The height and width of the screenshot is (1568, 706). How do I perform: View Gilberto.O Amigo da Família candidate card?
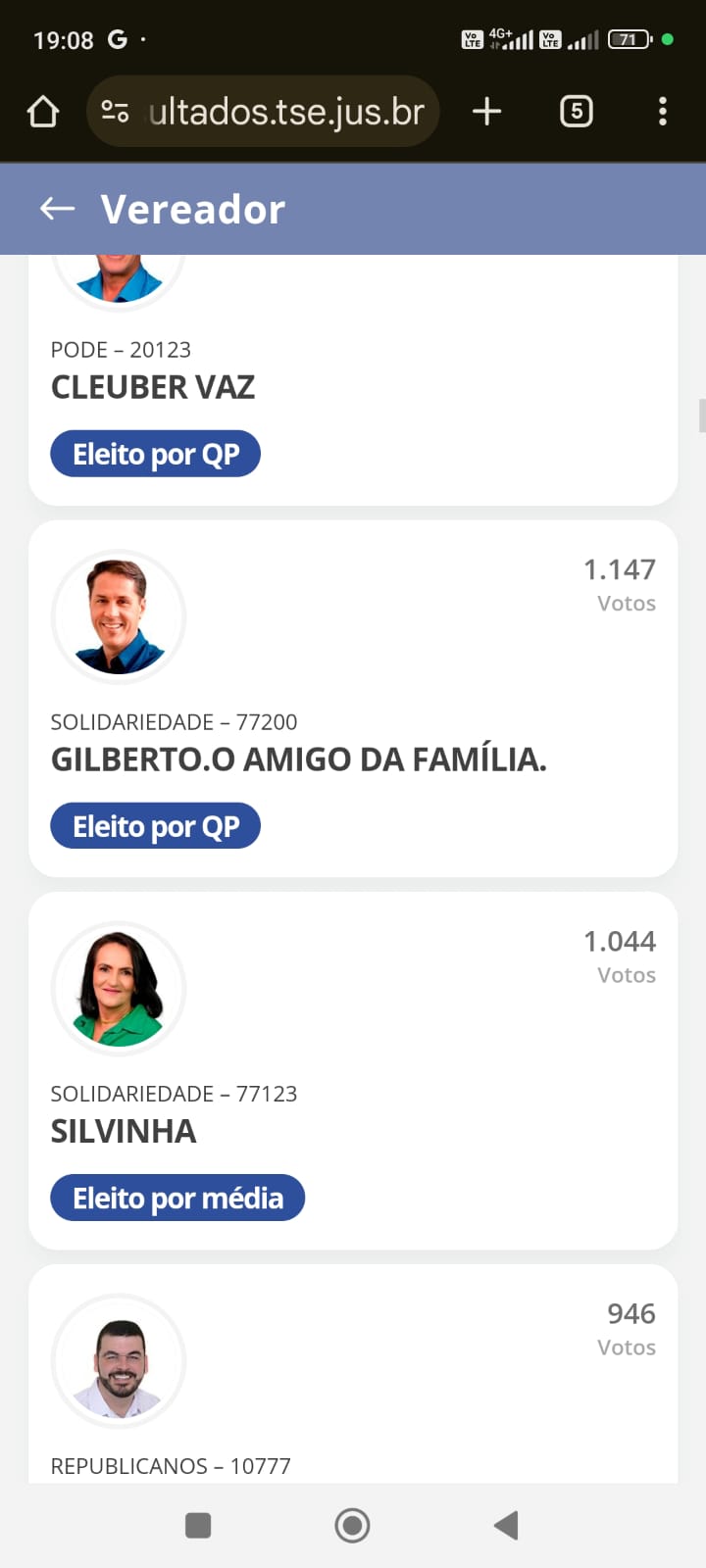353,698
